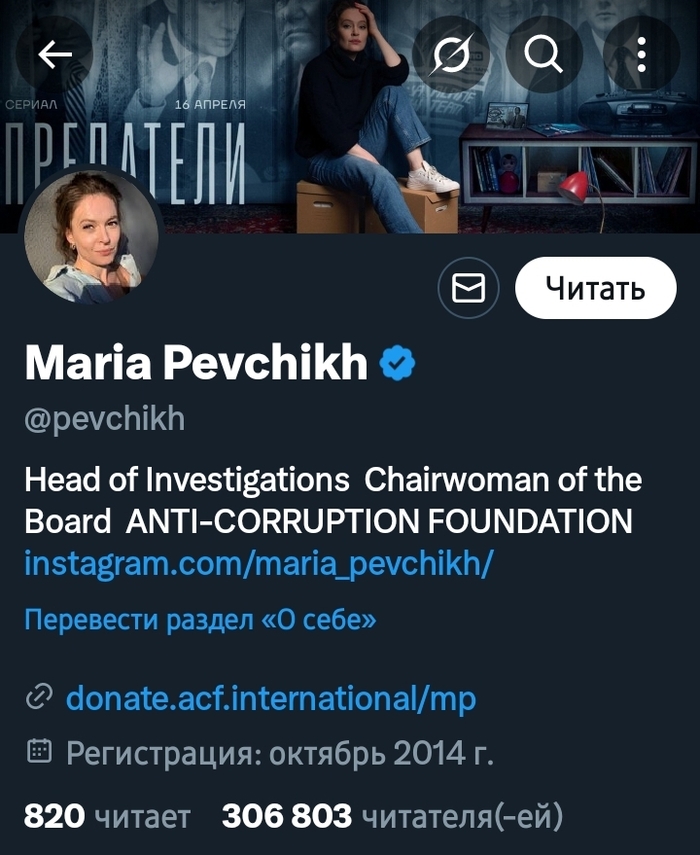Image resolution: width=700 pixels, height=855 pixels.
Task: Follow Maria with the Читать button
Action: tap(595, 289)
